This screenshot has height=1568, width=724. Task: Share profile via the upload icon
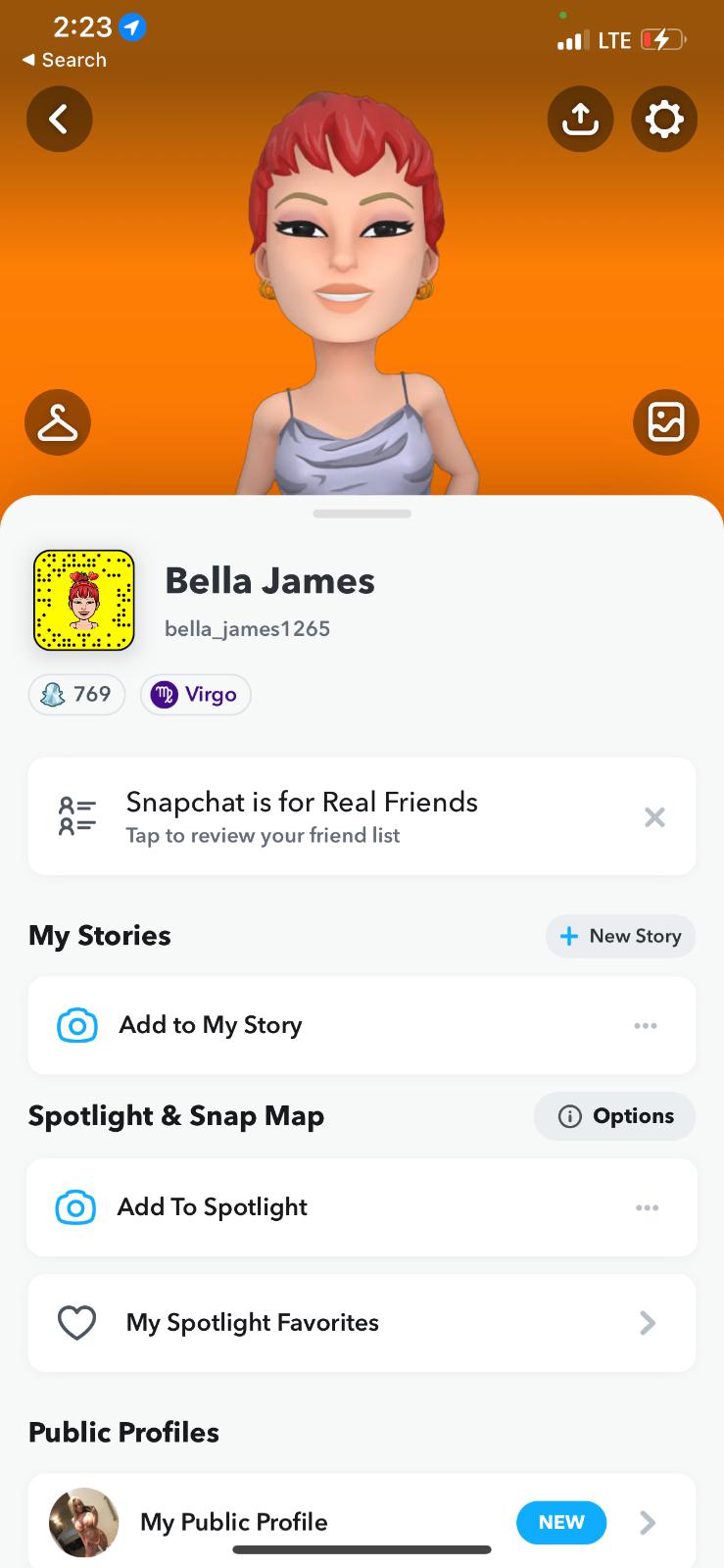click(x=580, y=120)
